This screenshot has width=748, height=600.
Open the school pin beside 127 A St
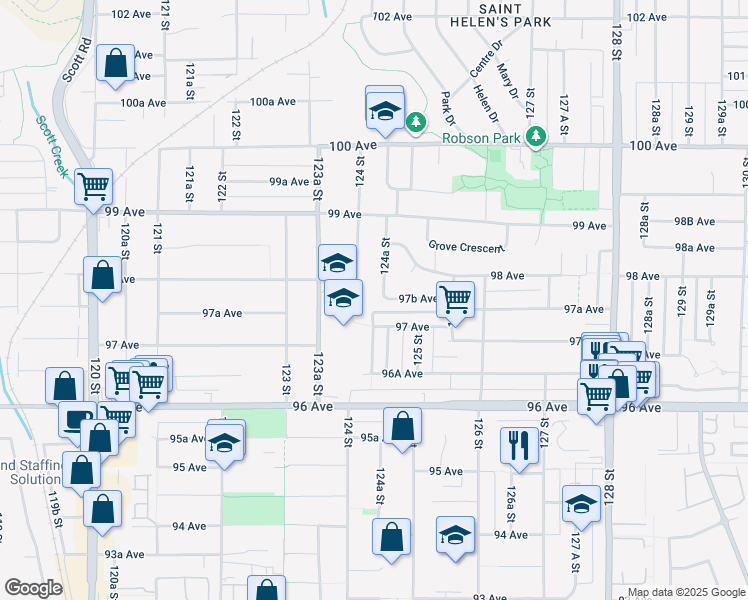coord(582,507)
